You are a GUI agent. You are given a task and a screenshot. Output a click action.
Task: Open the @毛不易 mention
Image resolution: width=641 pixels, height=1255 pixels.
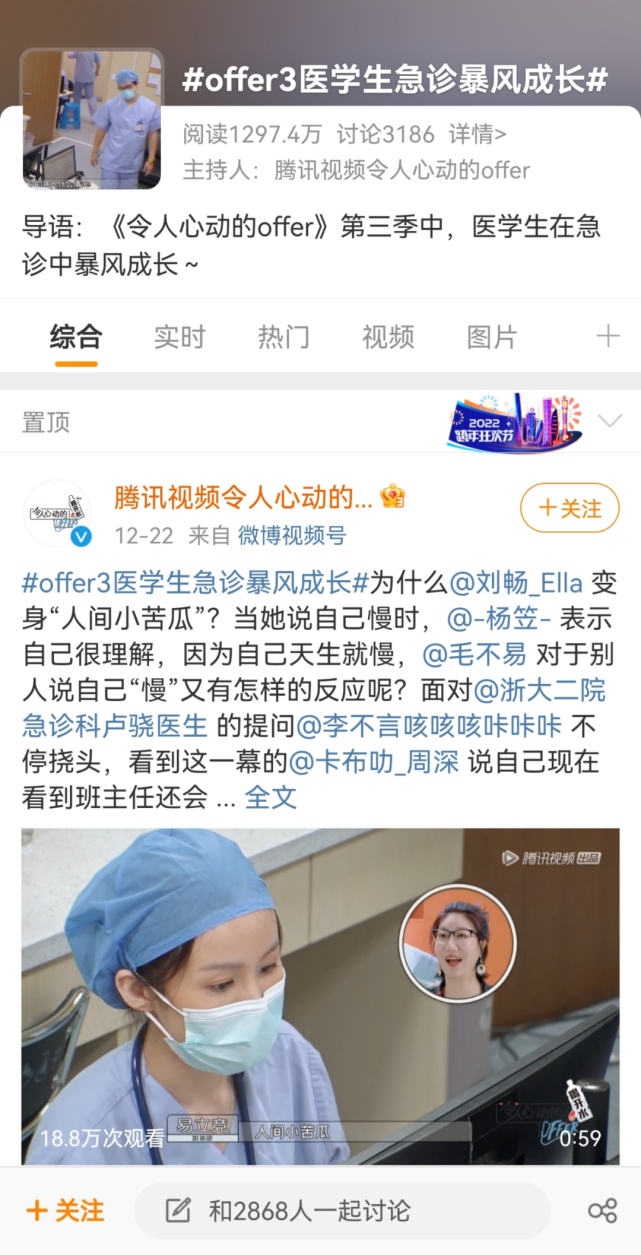[474, 654]
